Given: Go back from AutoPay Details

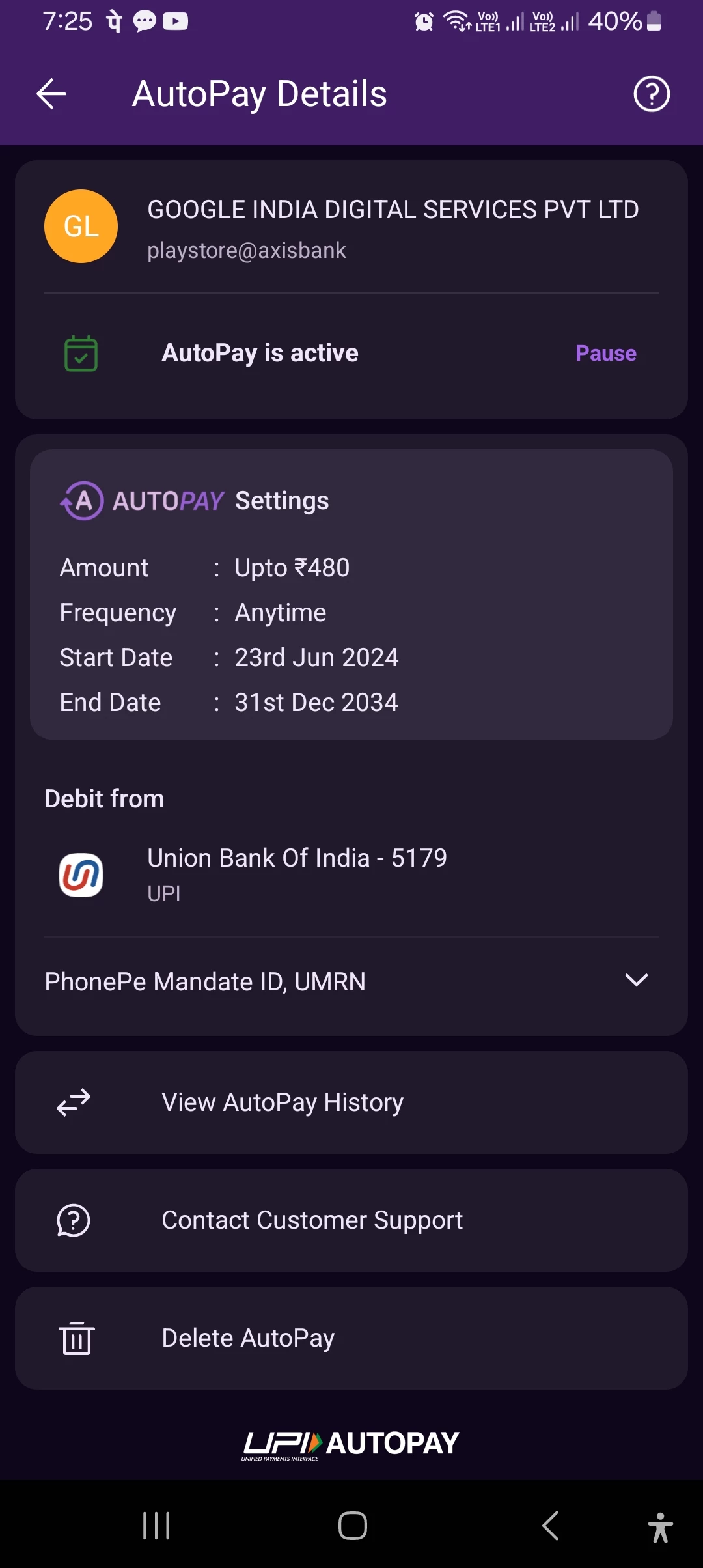Looking at the screenshot, I should coord(51,94).
